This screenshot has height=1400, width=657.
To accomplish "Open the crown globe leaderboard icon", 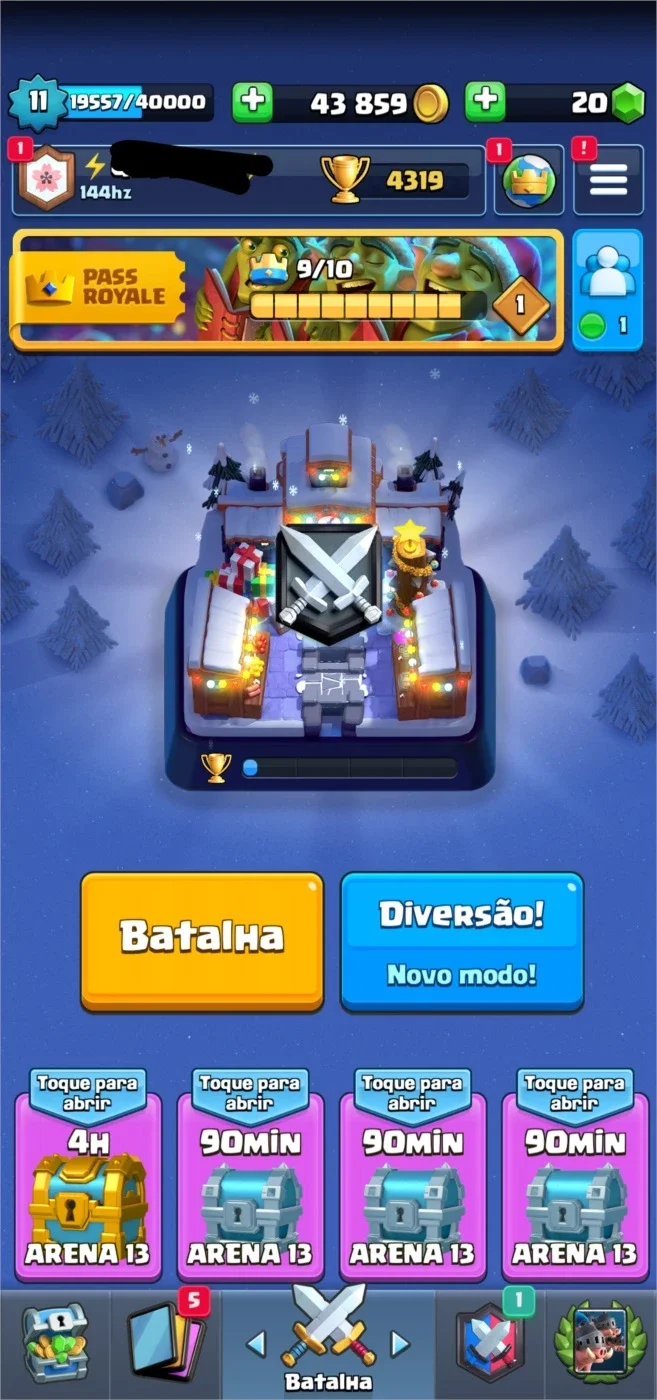I will (529, 181).
